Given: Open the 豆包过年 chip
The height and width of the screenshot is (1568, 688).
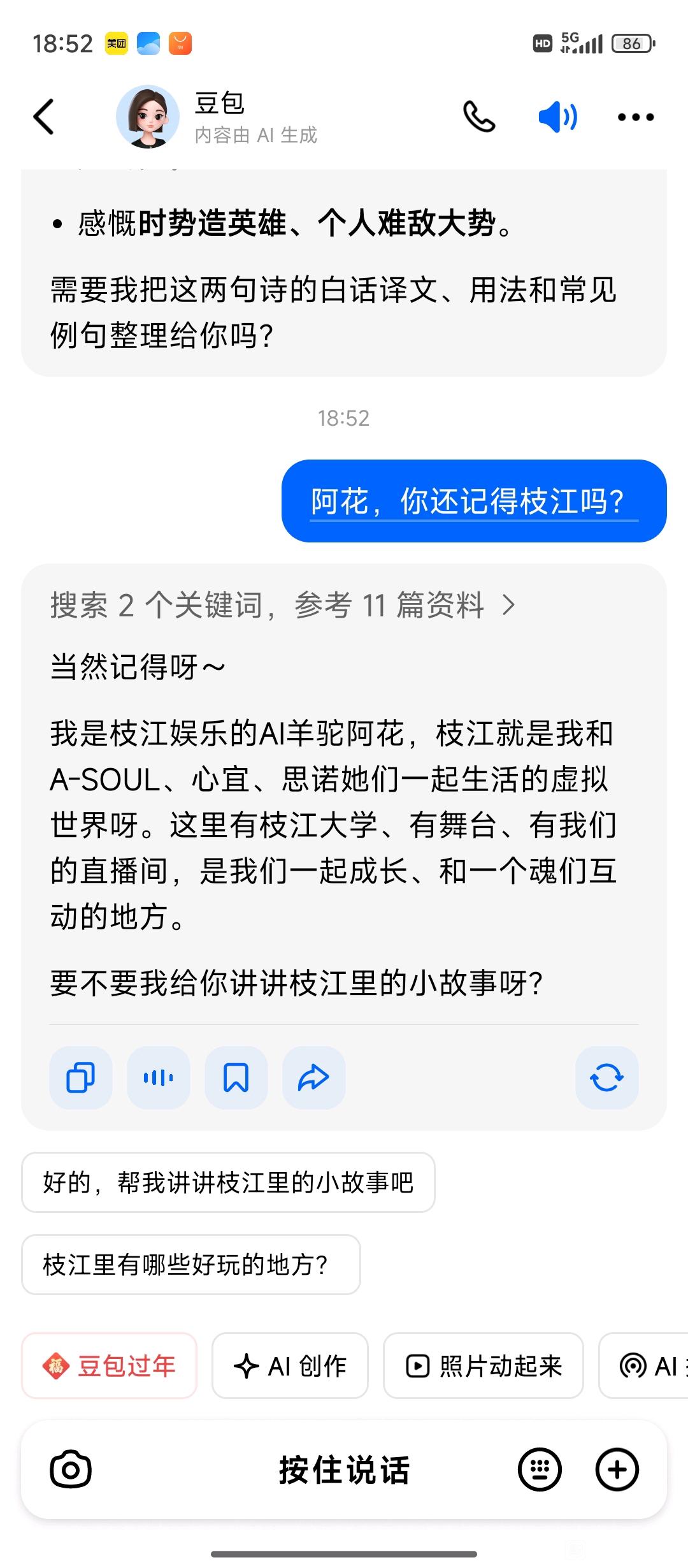Looking at the screenshot, I should (109, 1366).
